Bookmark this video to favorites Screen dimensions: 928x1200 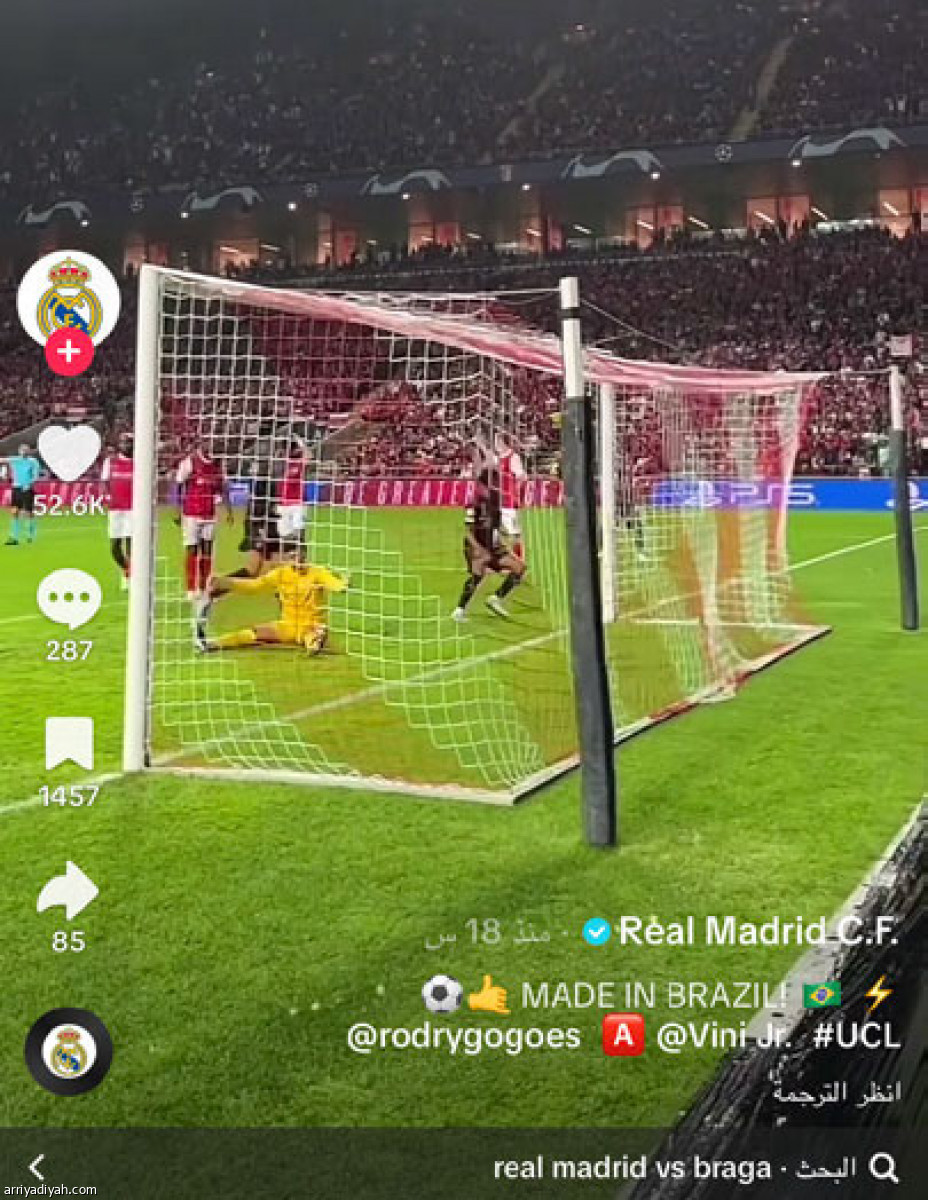69,744
